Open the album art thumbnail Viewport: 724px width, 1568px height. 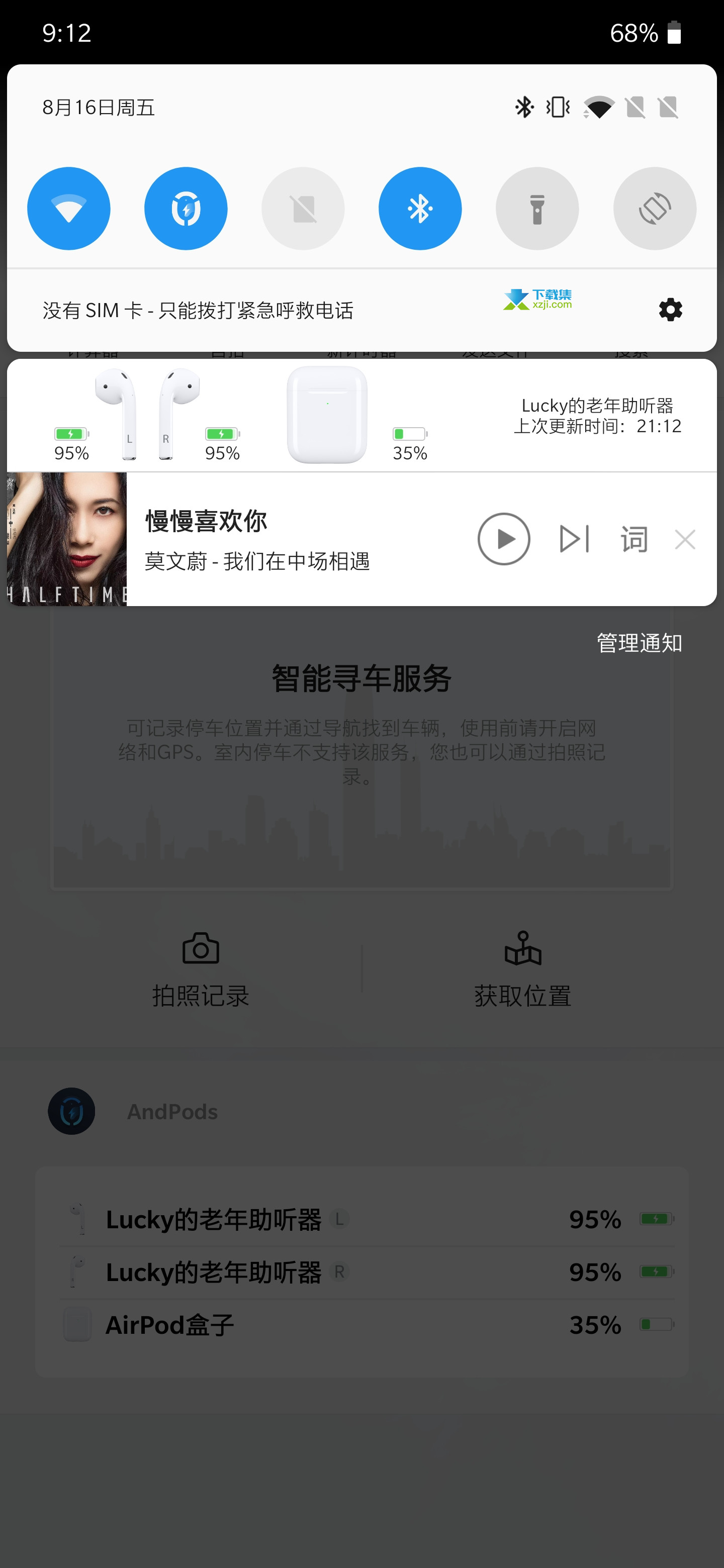click(67, 539)
